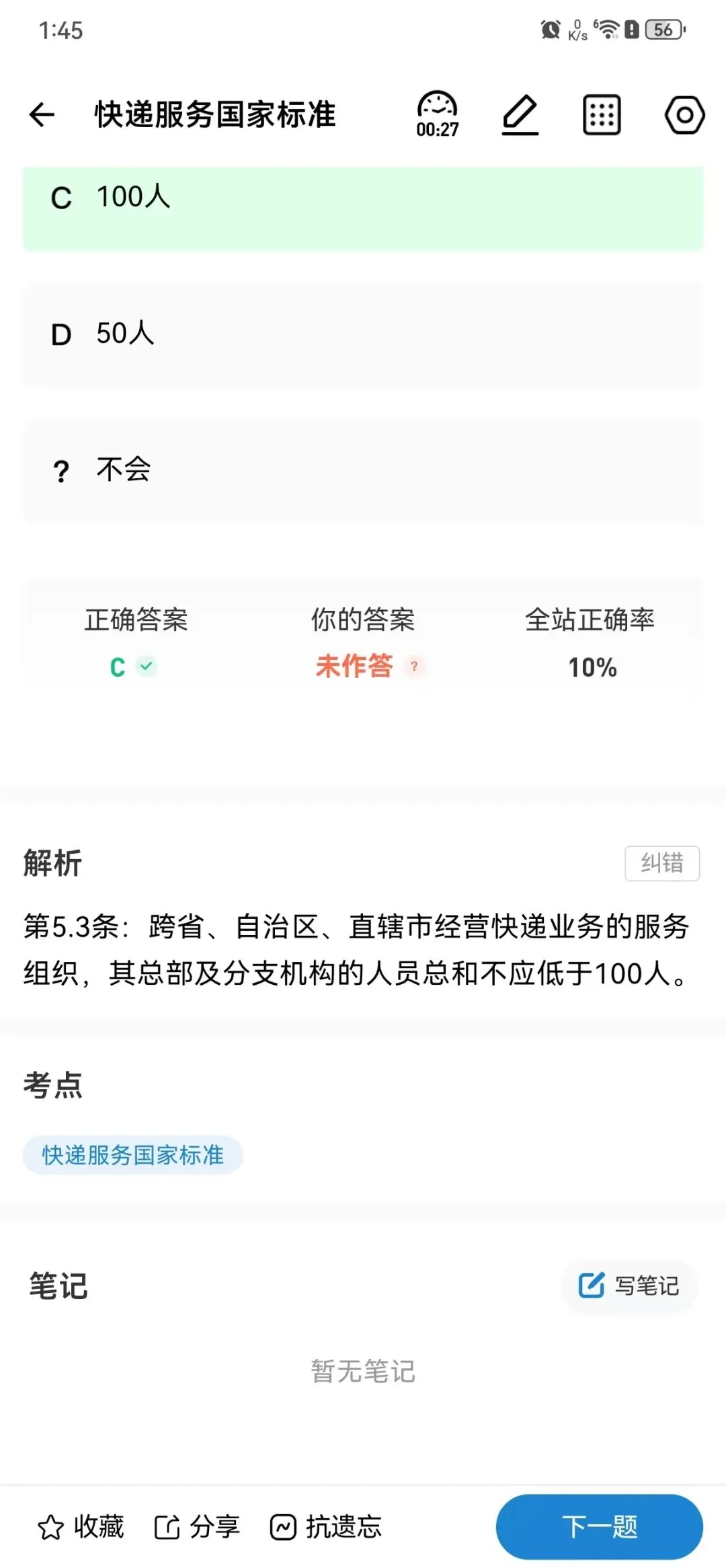This screenshot has width=726, height=1568.
Task: Add this question to 收藏
Action: click(81, 1527)
